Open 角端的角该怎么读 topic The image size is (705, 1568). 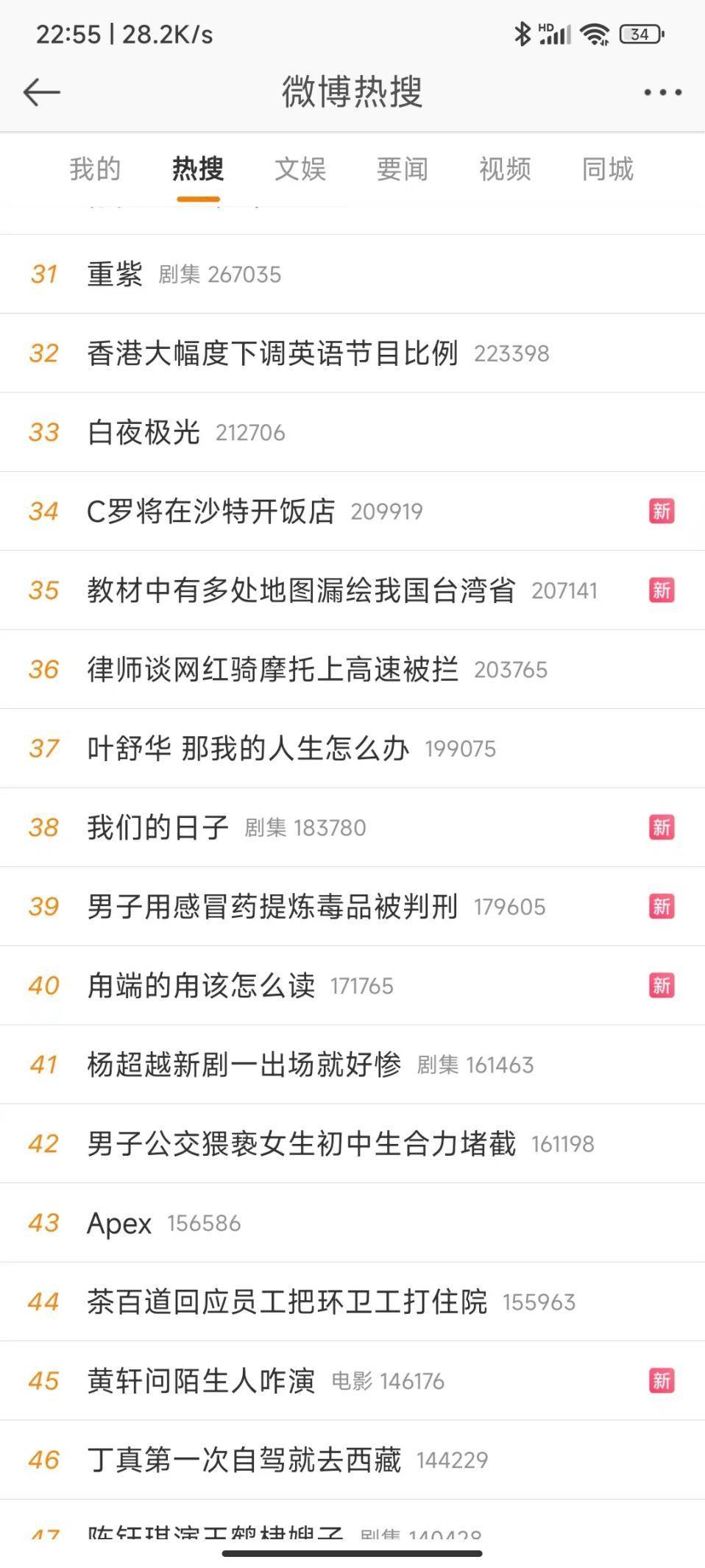tap(201, 986)
